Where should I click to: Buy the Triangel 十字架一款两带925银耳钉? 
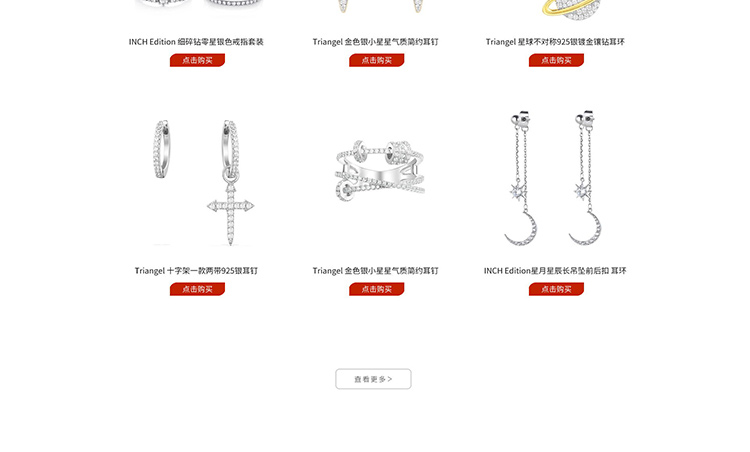pos(197,289)
